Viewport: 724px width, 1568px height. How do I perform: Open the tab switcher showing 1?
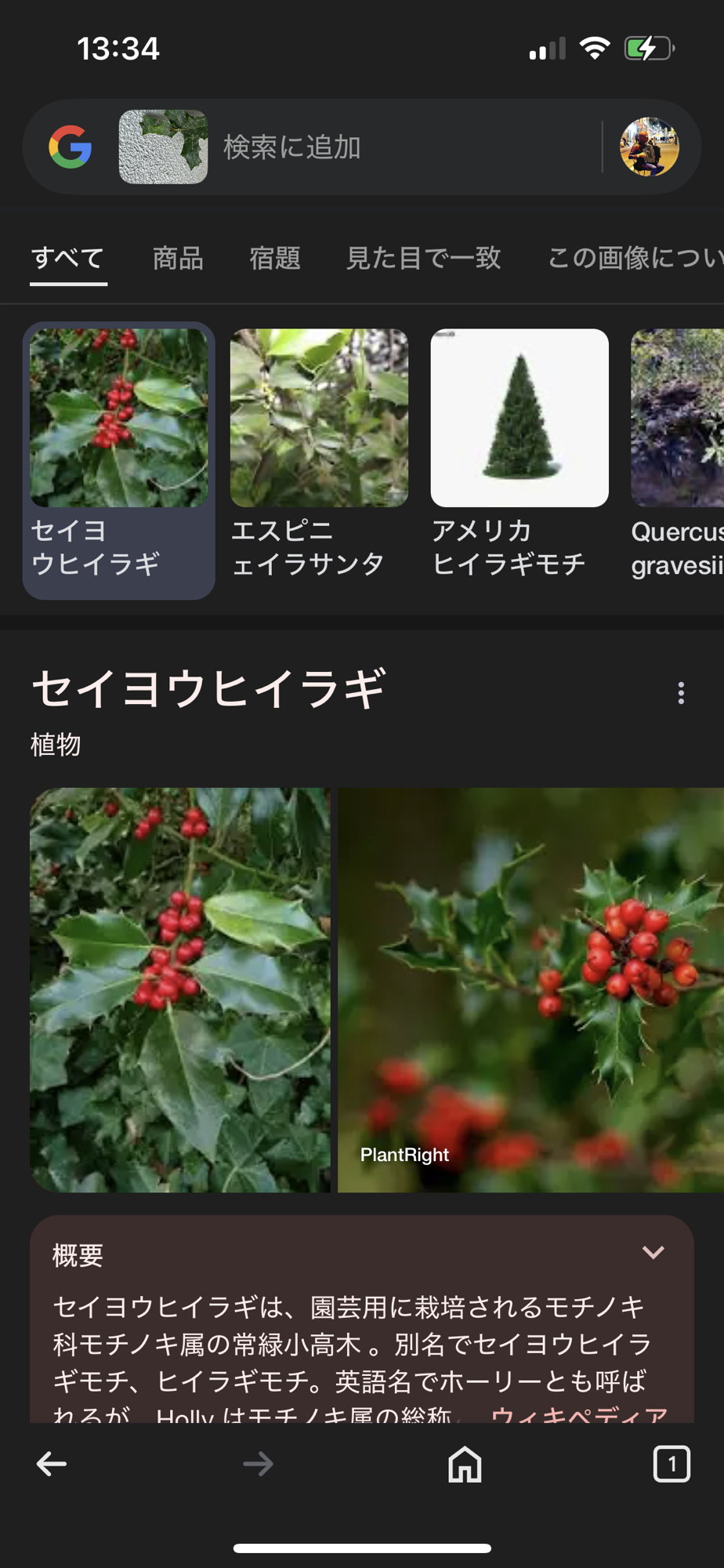[x=672, y=1464]
